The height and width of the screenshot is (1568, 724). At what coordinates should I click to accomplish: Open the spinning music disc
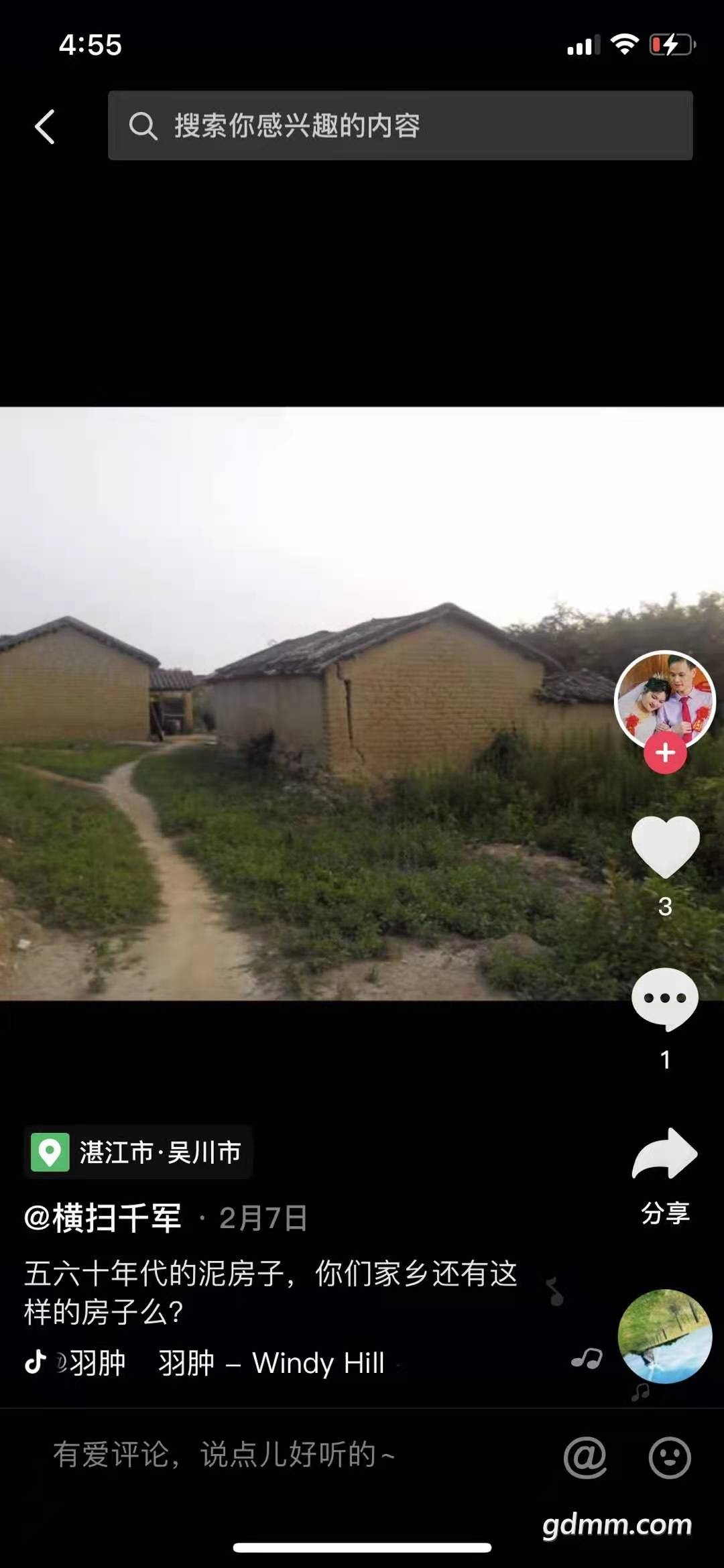(x=664, y=1336)
